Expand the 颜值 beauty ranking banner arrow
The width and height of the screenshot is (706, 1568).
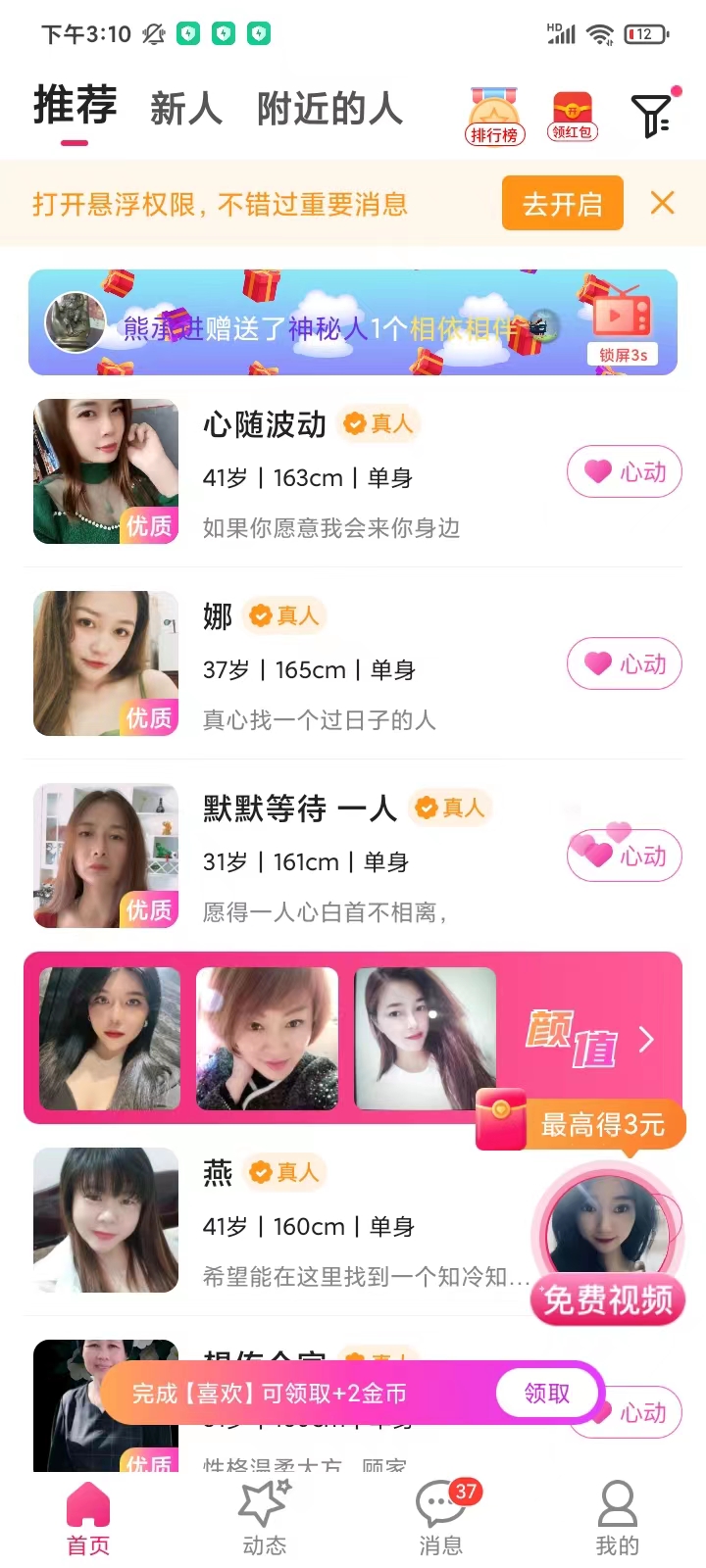[645, 1039]
